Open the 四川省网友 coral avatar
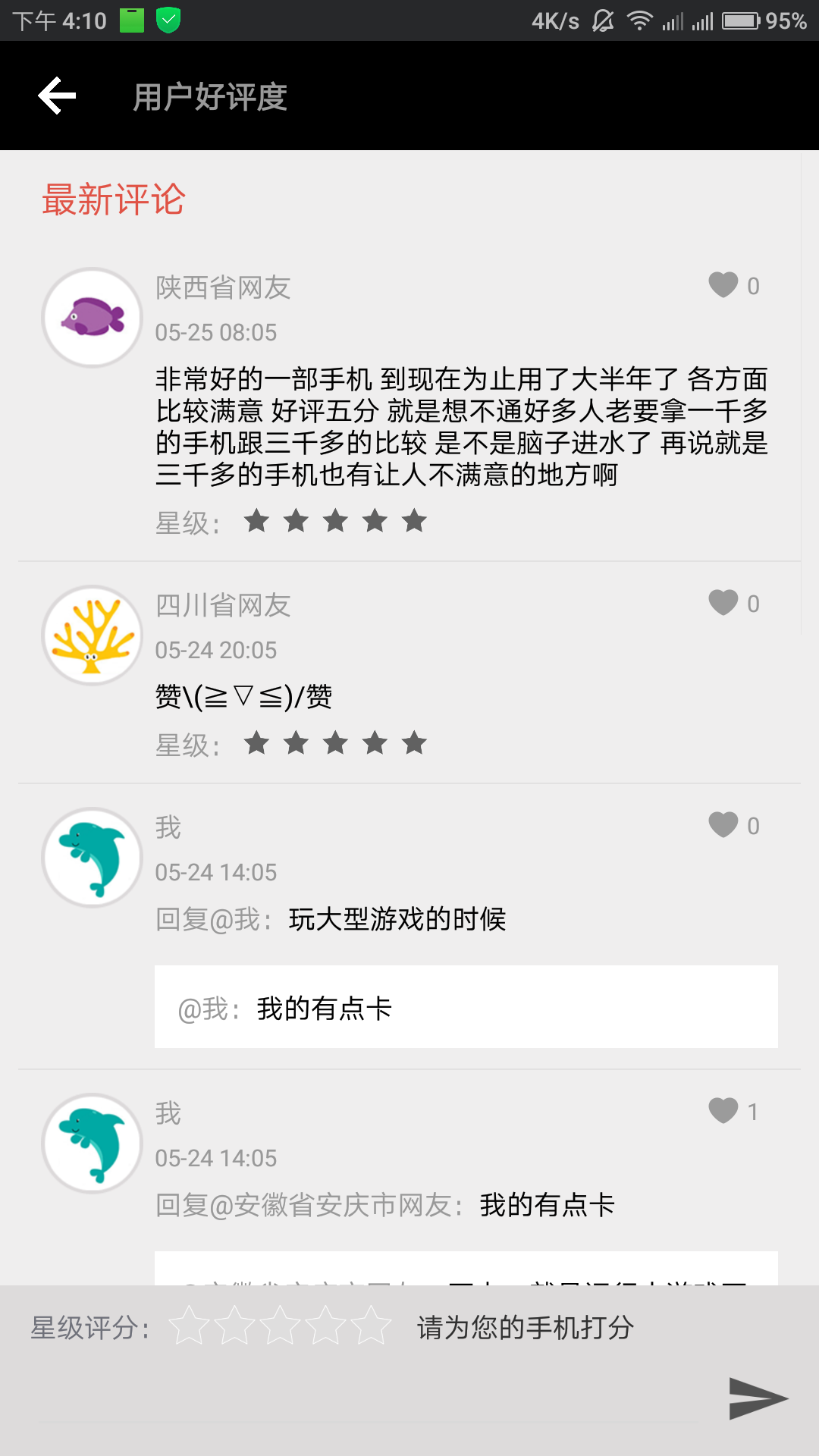This screenshot has height=1456, width=819. (x=92, y=635)
